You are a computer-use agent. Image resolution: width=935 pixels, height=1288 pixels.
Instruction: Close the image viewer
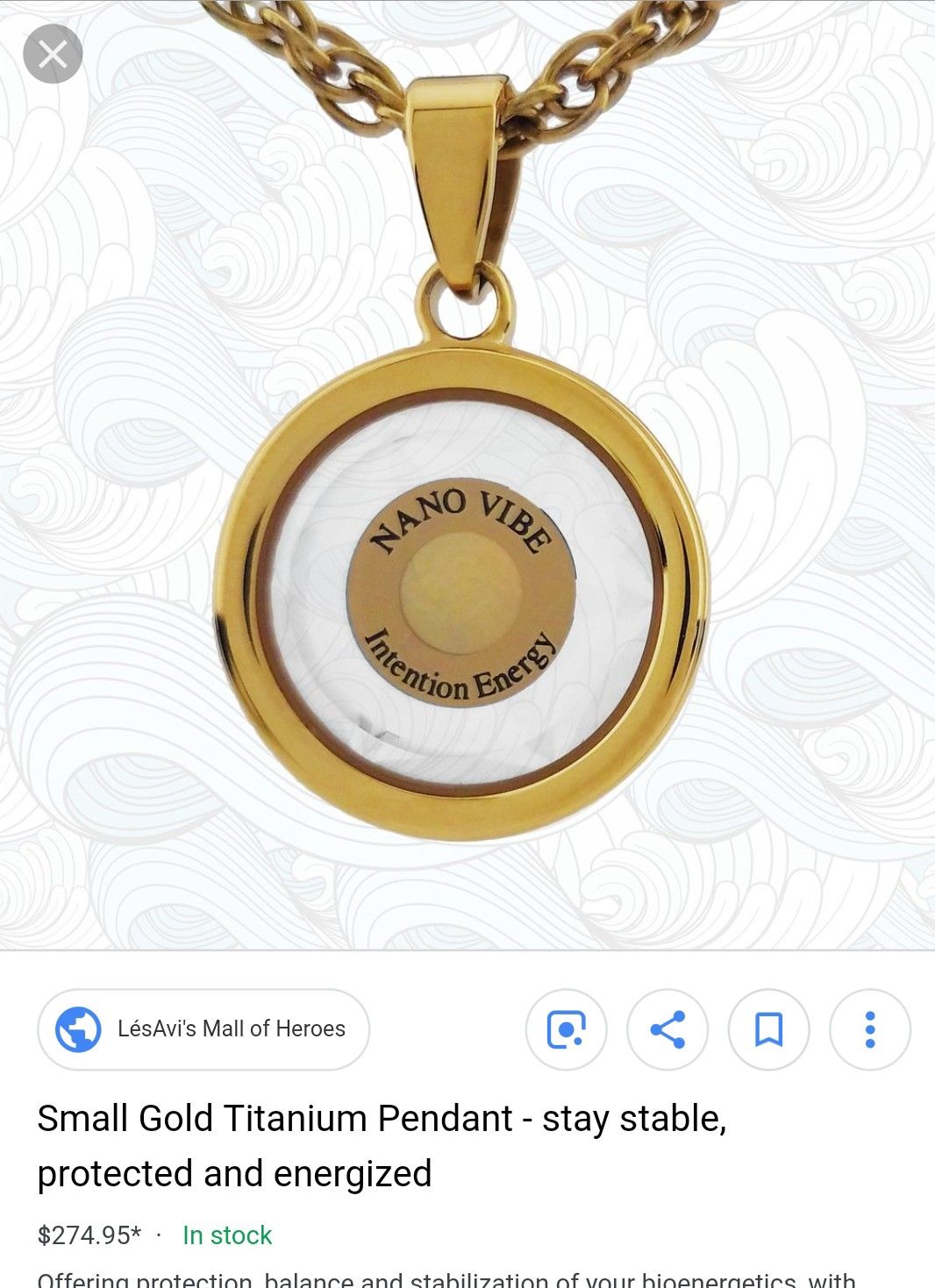point(53,54)
